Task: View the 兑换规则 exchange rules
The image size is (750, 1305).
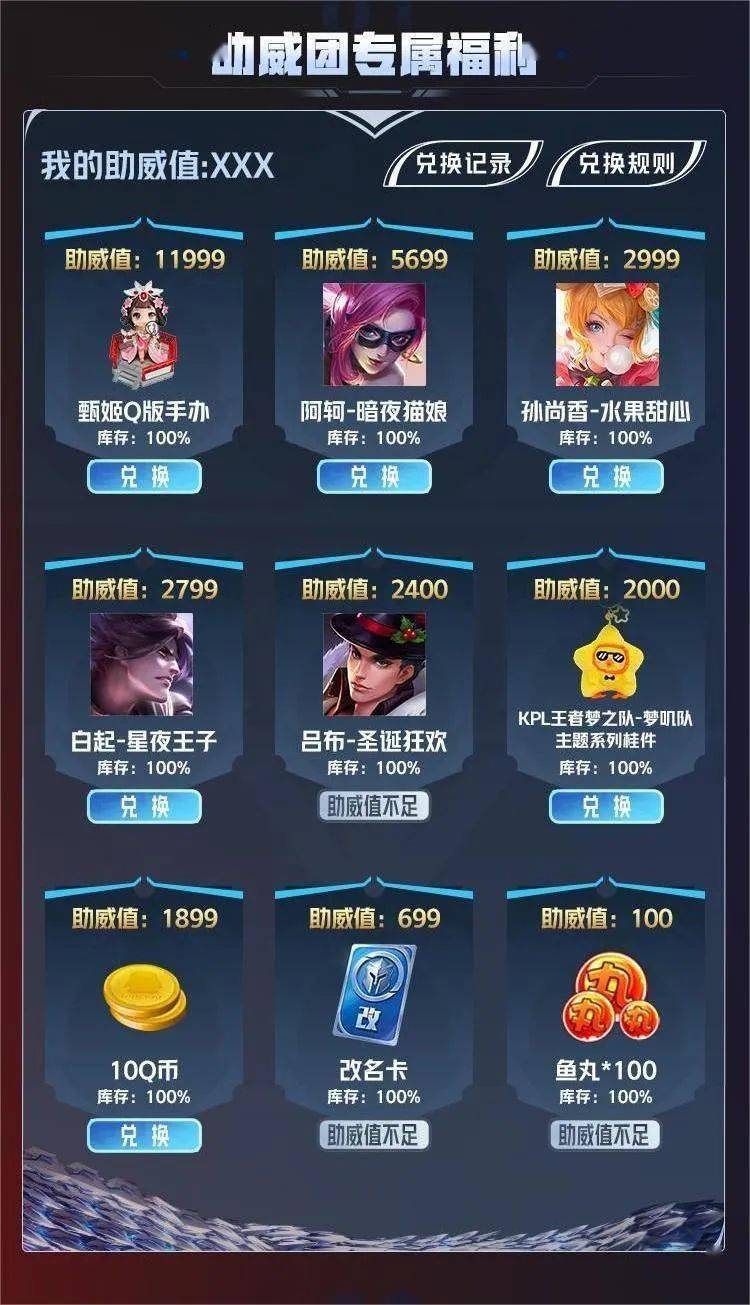Action: [x=627, y=164]
